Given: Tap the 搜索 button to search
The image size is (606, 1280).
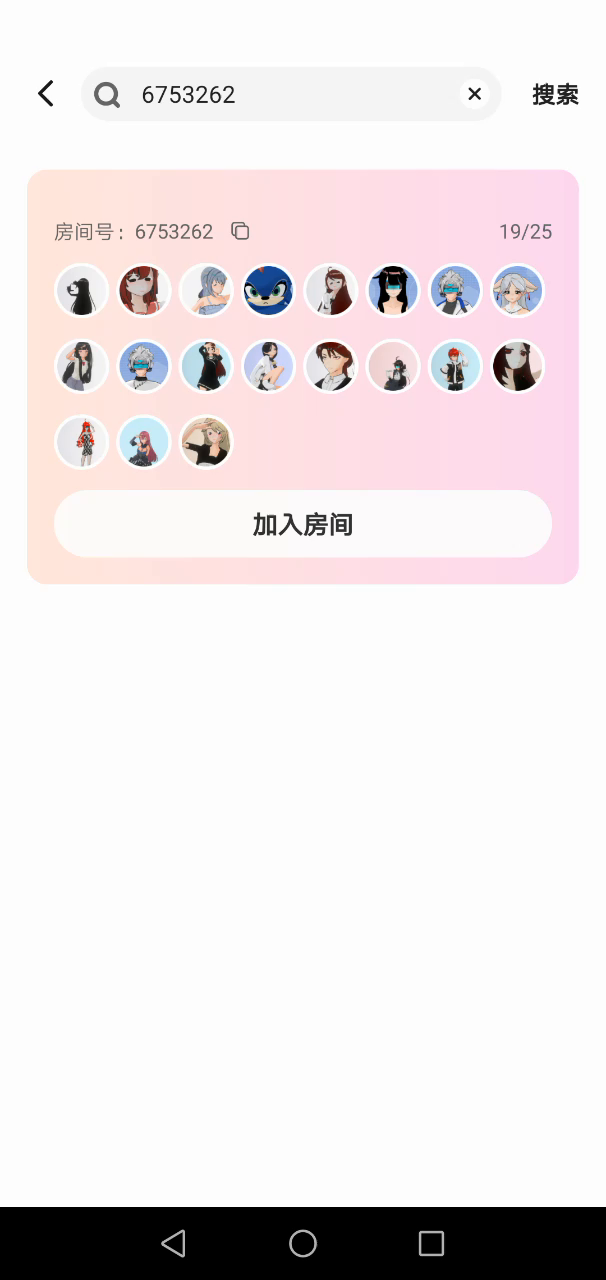Looking at the screenshot, I should [555, 94].
